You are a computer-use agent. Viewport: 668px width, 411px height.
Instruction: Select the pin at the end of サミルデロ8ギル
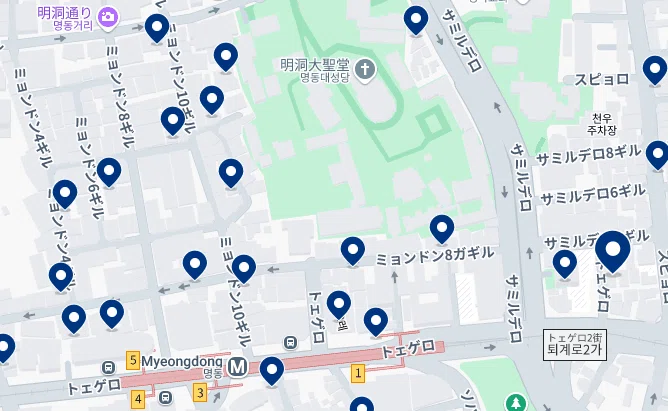658,154
